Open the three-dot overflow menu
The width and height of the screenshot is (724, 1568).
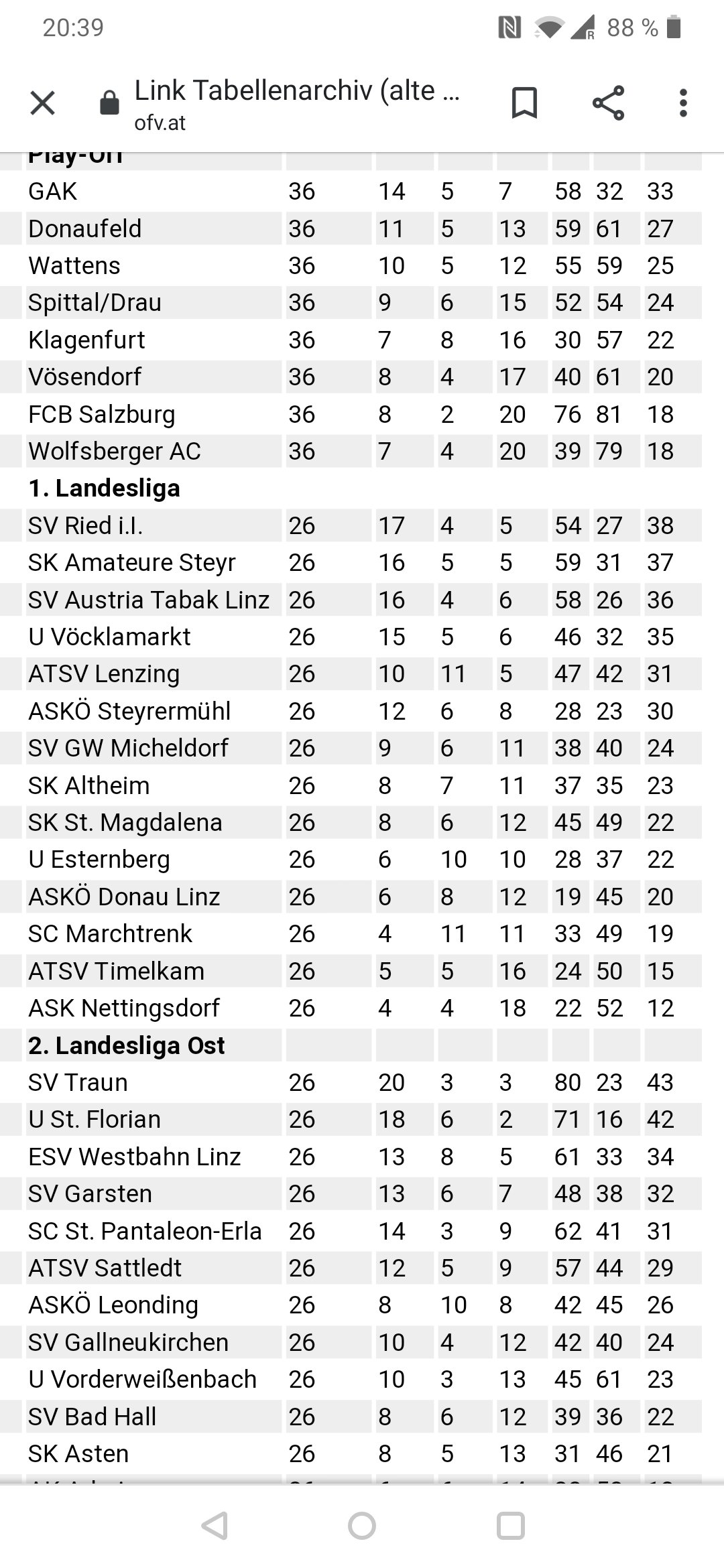pos(683,103)
